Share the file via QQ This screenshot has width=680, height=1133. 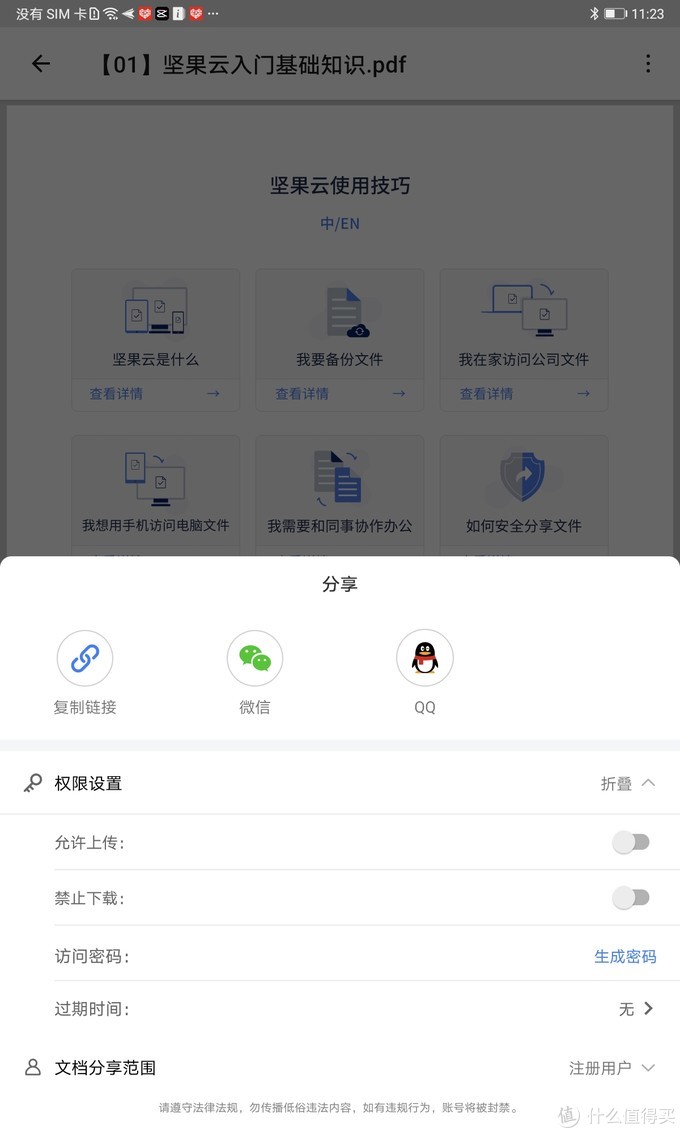425,659
